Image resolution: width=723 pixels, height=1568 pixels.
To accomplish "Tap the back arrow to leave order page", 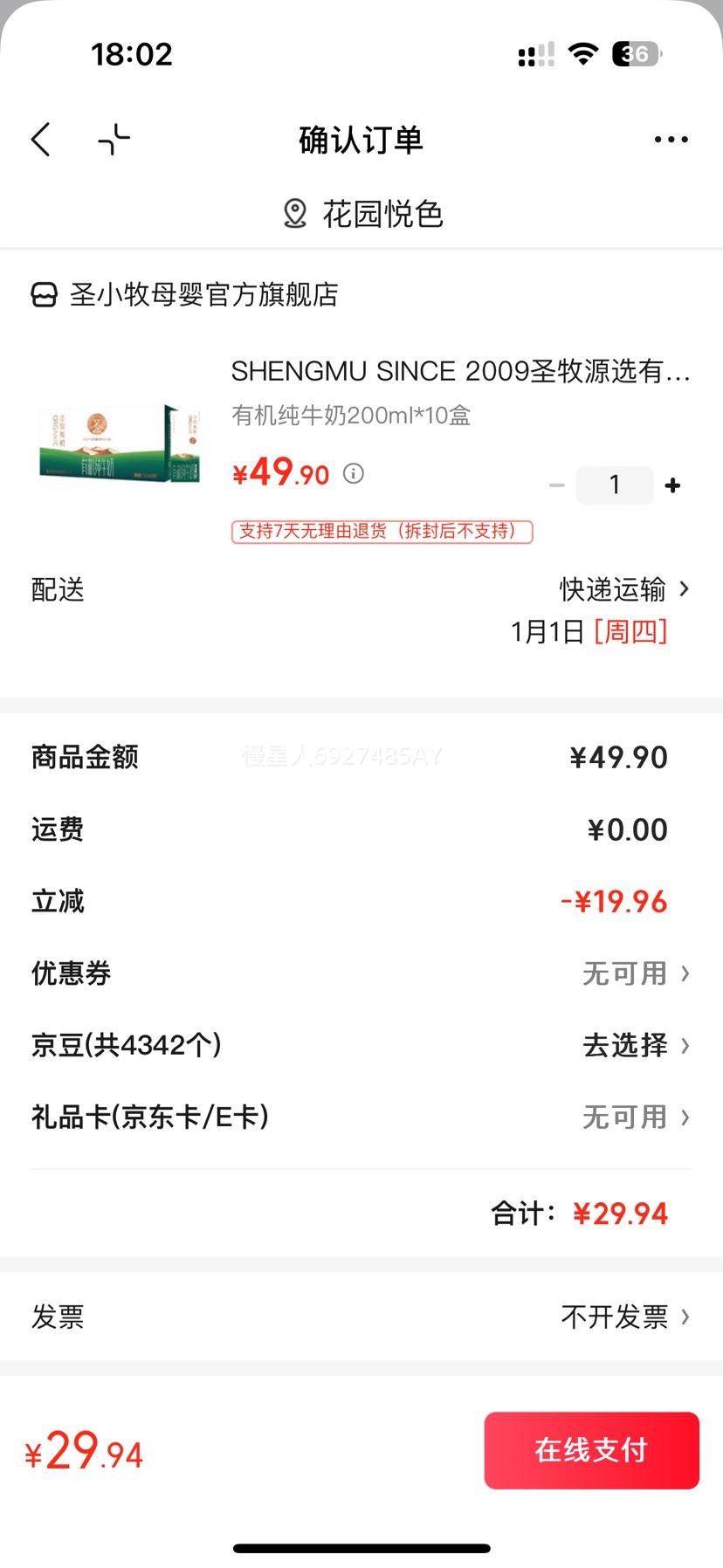I will [x=39, y=139].
